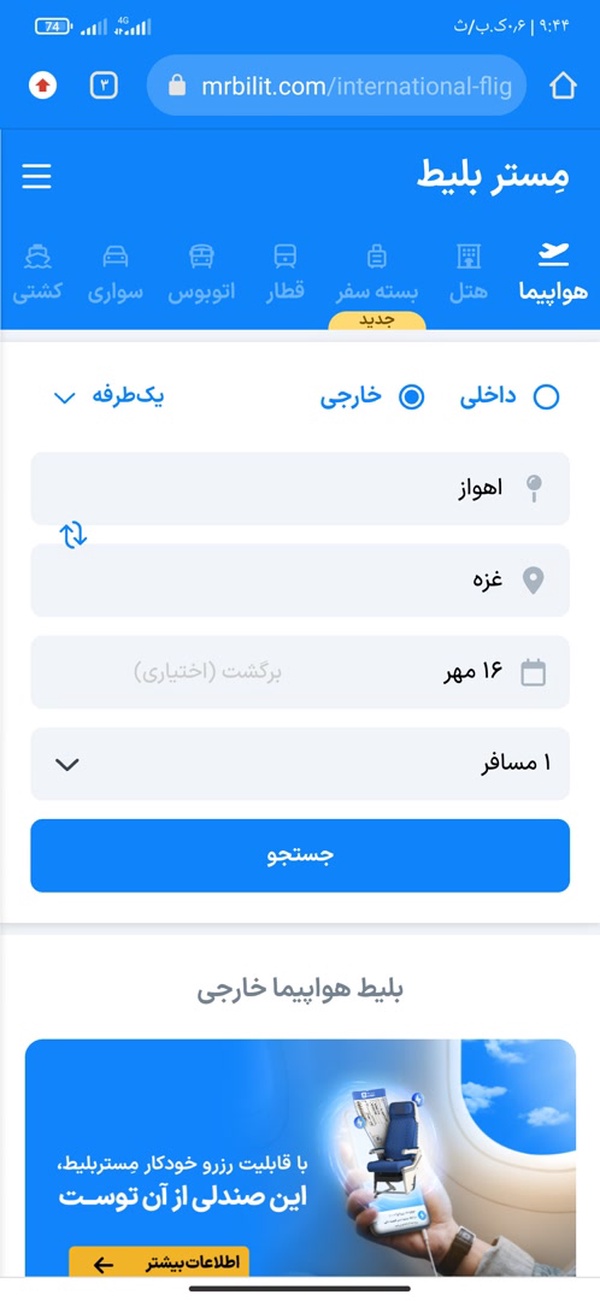Viewport: 600px width, 1301px height.
Task: Swap origin and destination cities
Action: coord(74,535)
